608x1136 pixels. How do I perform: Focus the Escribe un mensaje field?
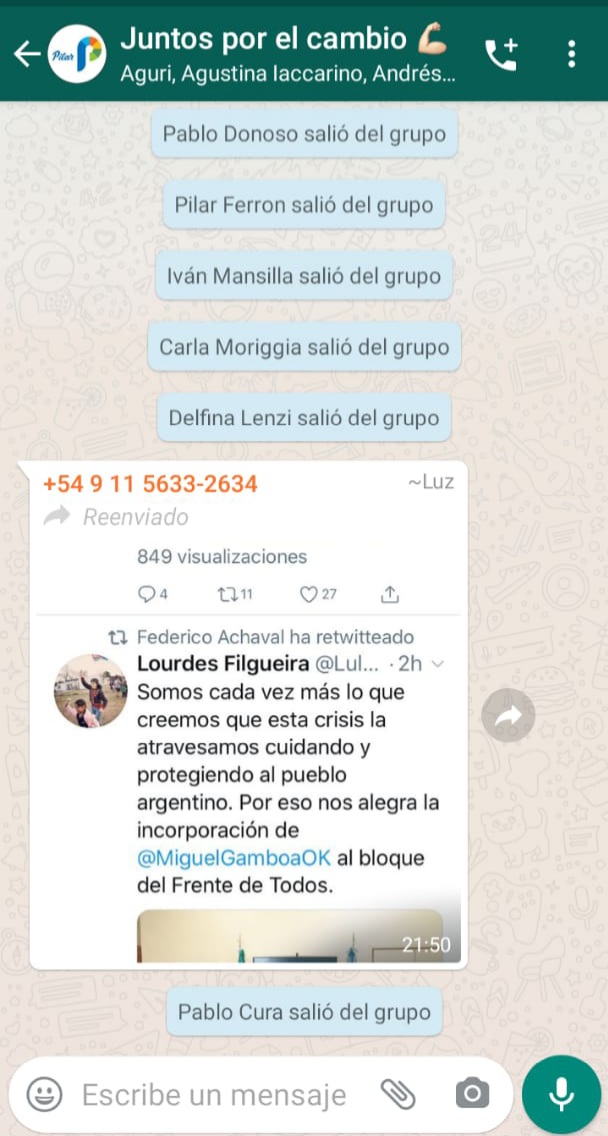pyautogui.click(x=214, y=1095)
